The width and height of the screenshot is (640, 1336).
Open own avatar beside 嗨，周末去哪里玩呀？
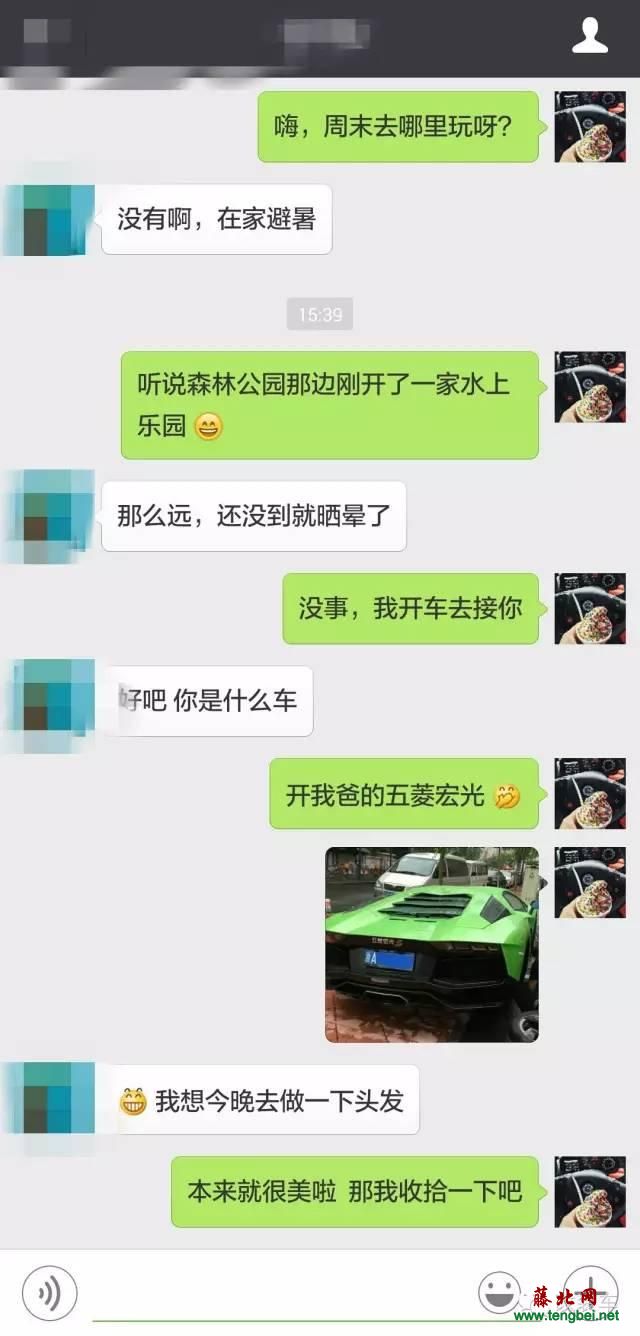pos(590,126)
